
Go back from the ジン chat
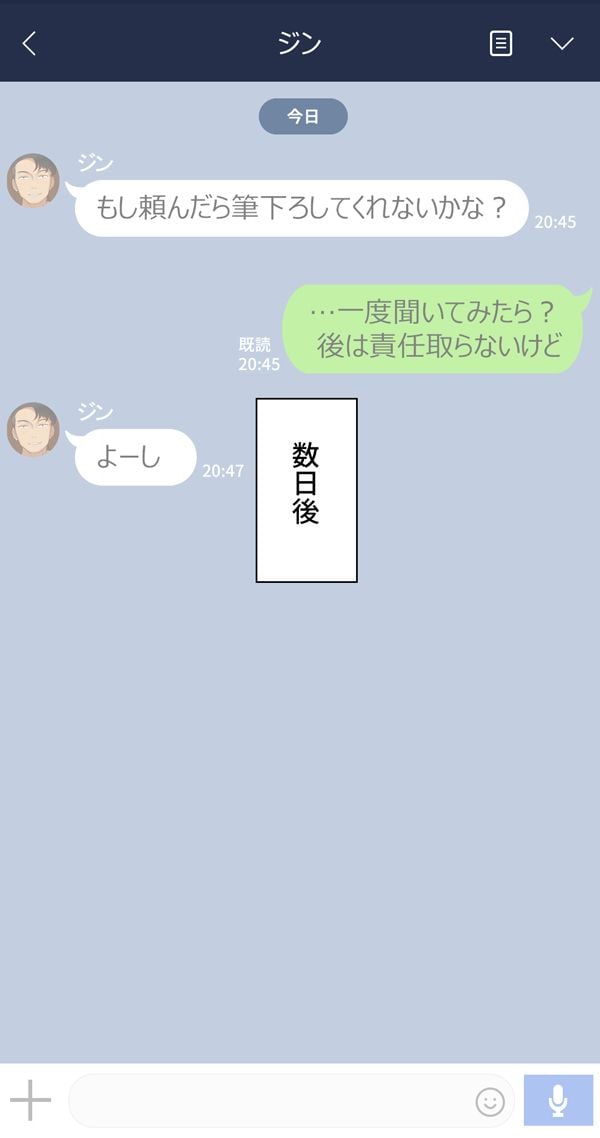click(x=29, y=43)
